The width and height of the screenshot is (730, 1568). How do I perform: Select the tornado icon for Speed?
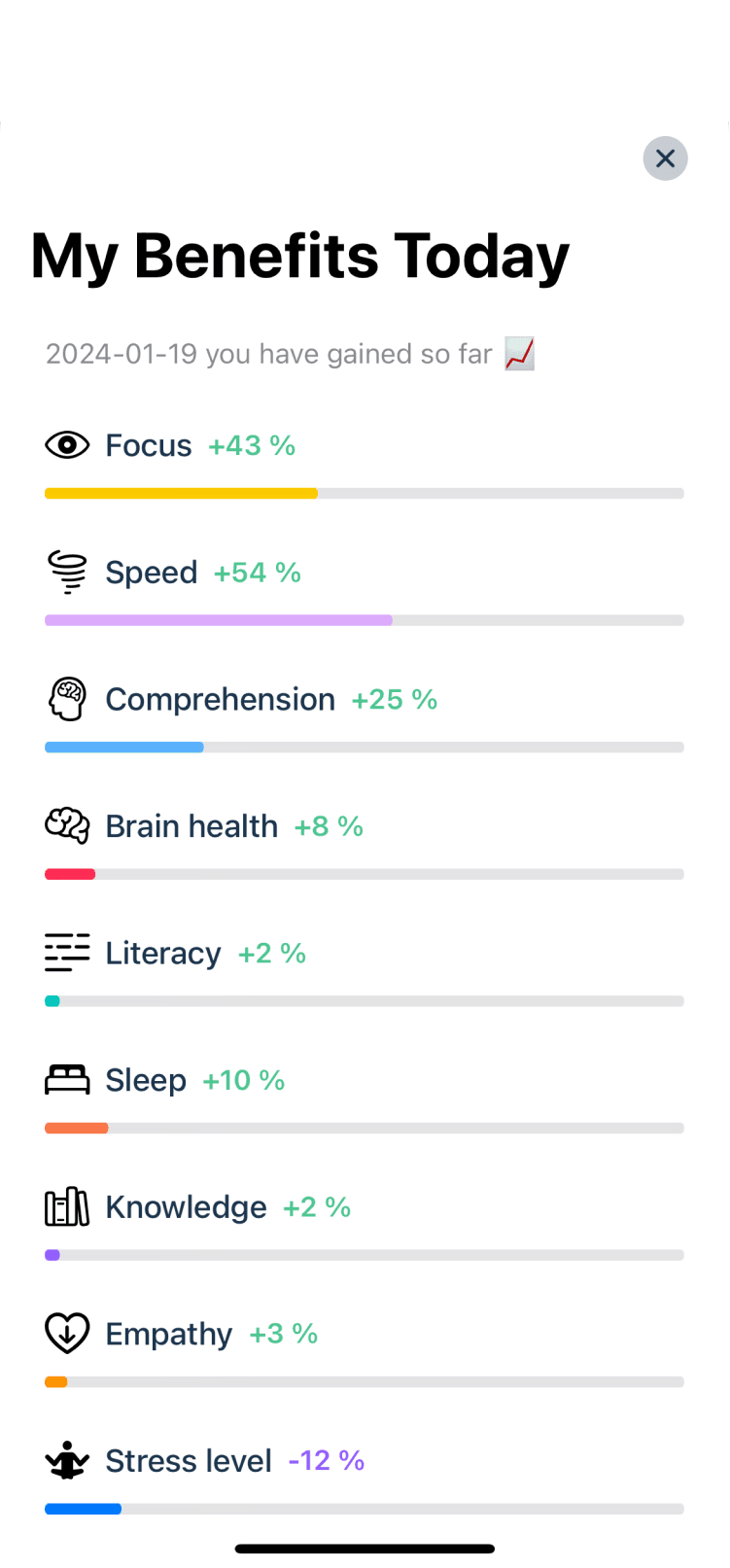[66, 572]
